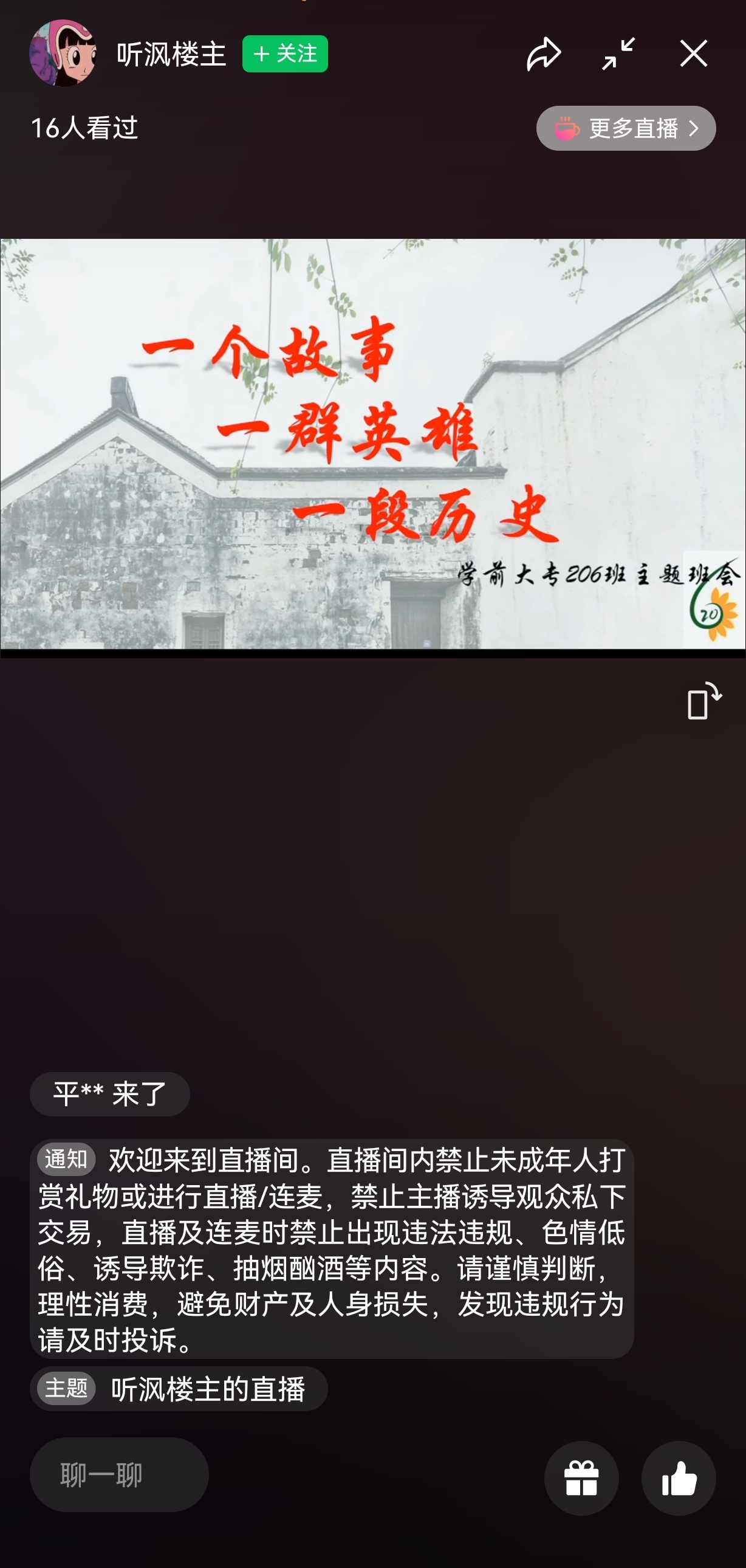The image size is (746, 1568).
Task: Open 更多直播 for more live streams
Action: point(626,128)
